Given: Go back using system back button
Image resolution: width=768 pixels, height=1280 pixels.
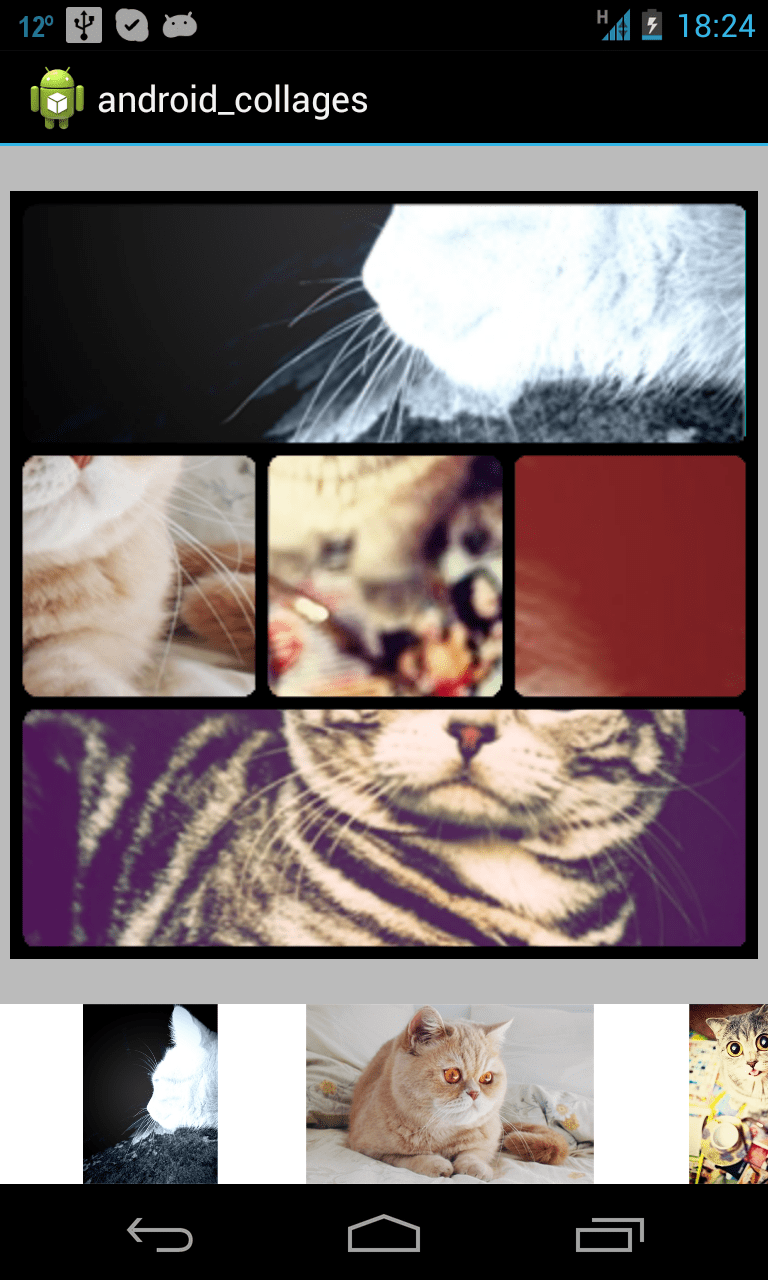Looking at the screenshot, I should [x=160, y=1235].
